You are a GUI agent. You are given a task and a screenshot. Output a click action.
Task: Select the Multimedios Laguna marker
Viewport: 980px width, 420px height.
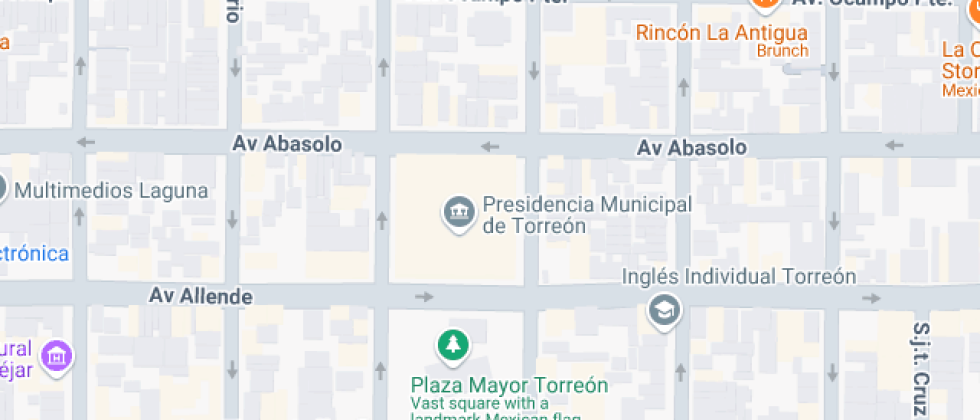tap(3, 190)
